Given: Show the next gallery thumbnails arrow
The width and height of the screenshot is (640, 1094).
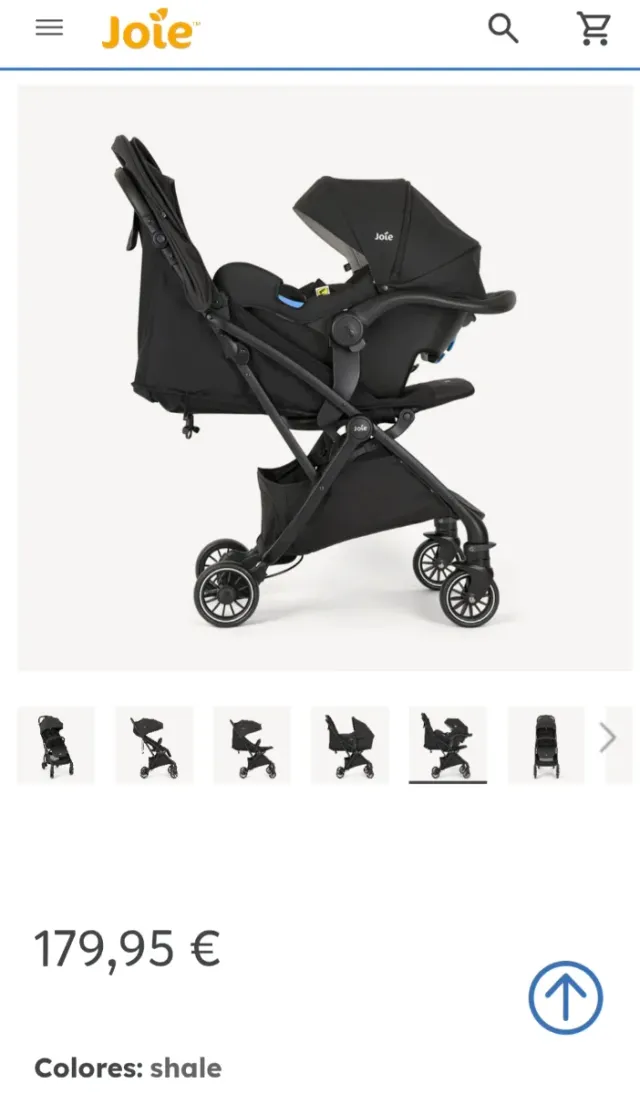Looking at the screenshot, I should pos(608,739).
